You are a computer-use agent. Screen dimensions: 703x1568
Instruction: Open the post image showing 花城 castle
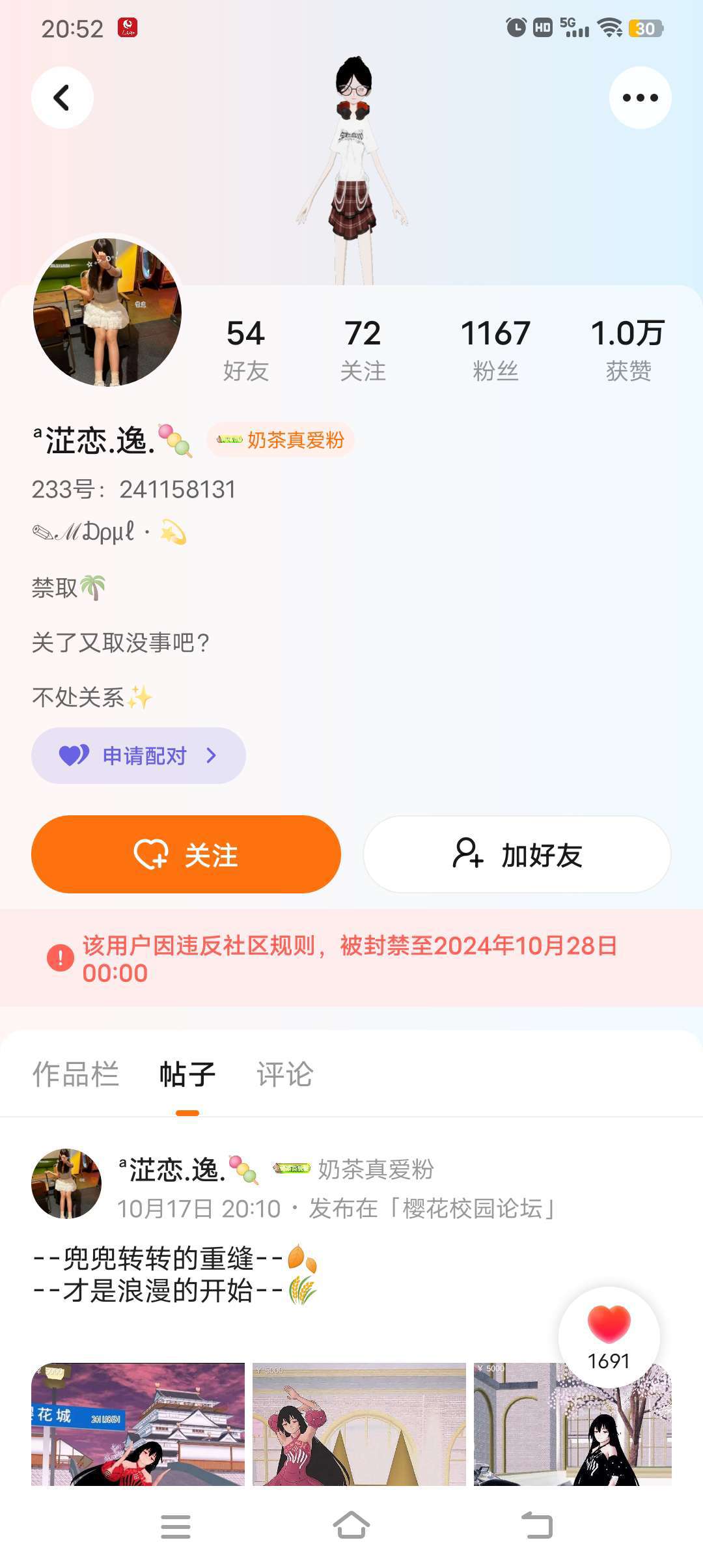point(138,1423)
